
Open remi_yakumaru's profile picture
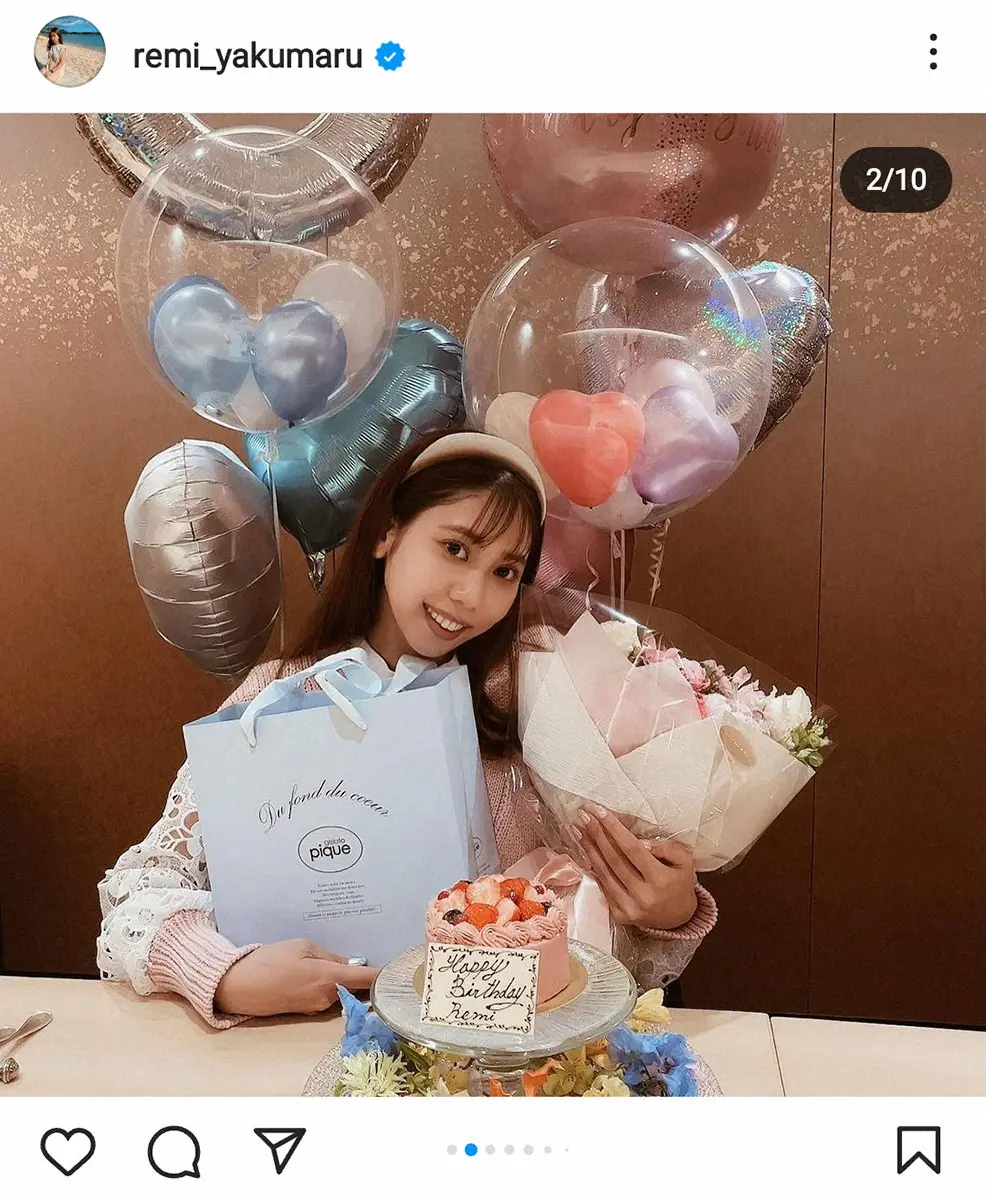[x=70, y=52]
